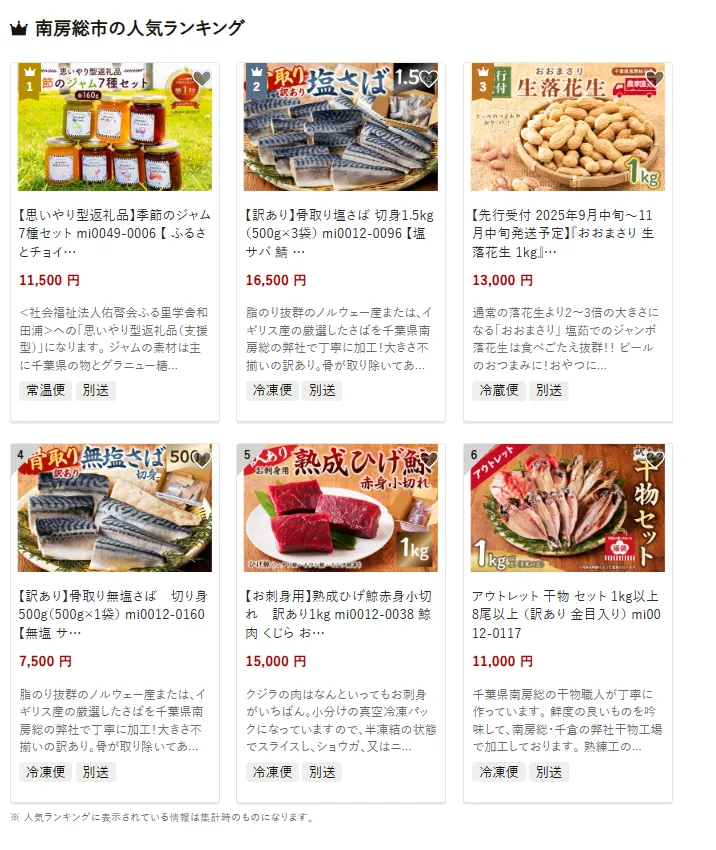
Task: Open the 季節のジャム7種セット product card
Action: [114, 229]
